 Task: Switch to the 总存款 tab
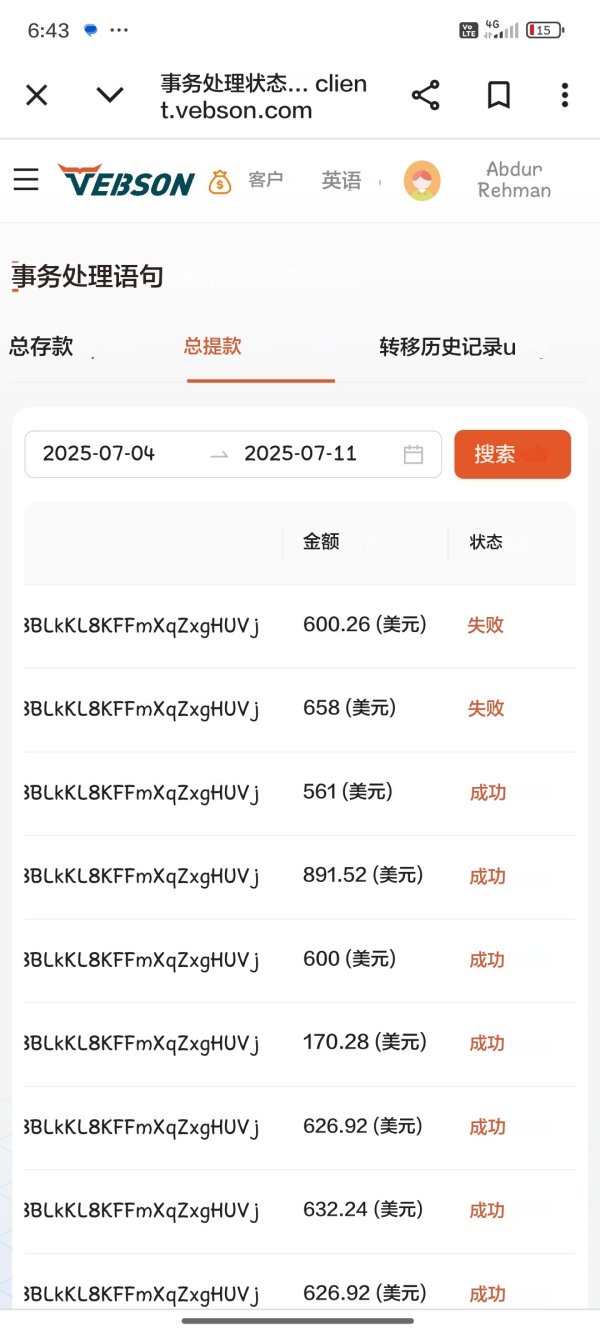point(41,347)
